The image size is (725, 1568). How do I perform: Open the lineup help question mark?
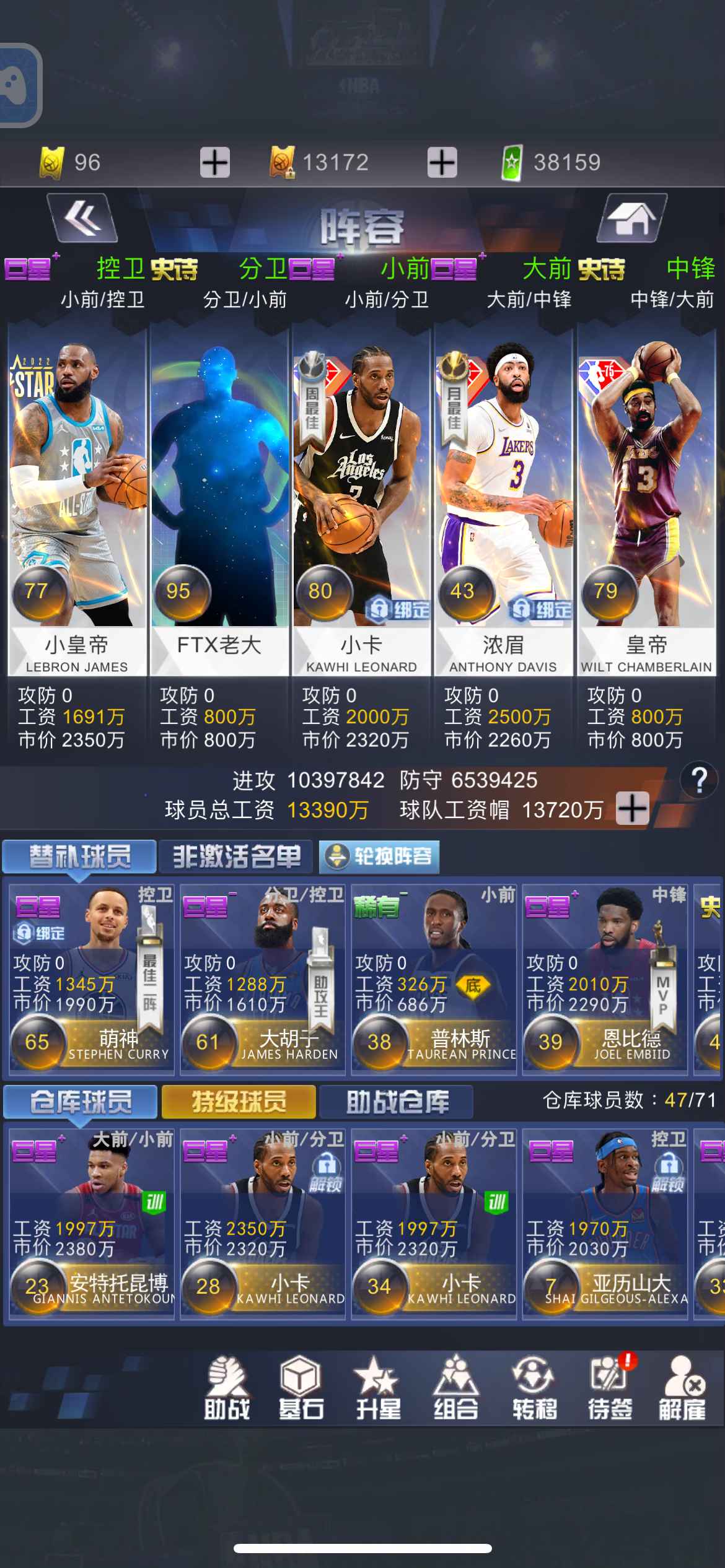(x=699, y=780)
